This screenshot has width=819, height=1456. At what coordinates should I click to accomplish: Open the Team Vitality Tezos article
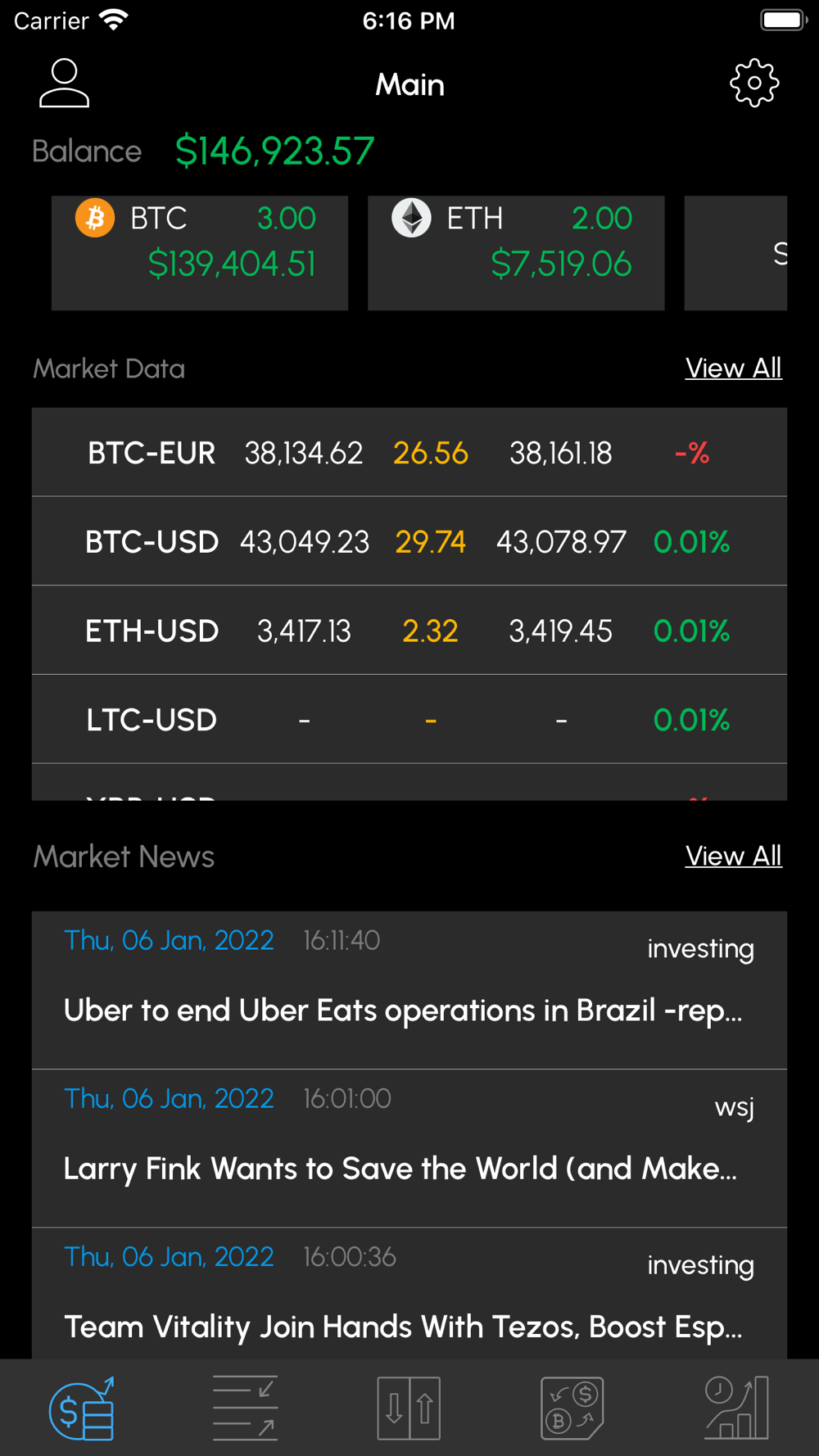pos(409,1294)
